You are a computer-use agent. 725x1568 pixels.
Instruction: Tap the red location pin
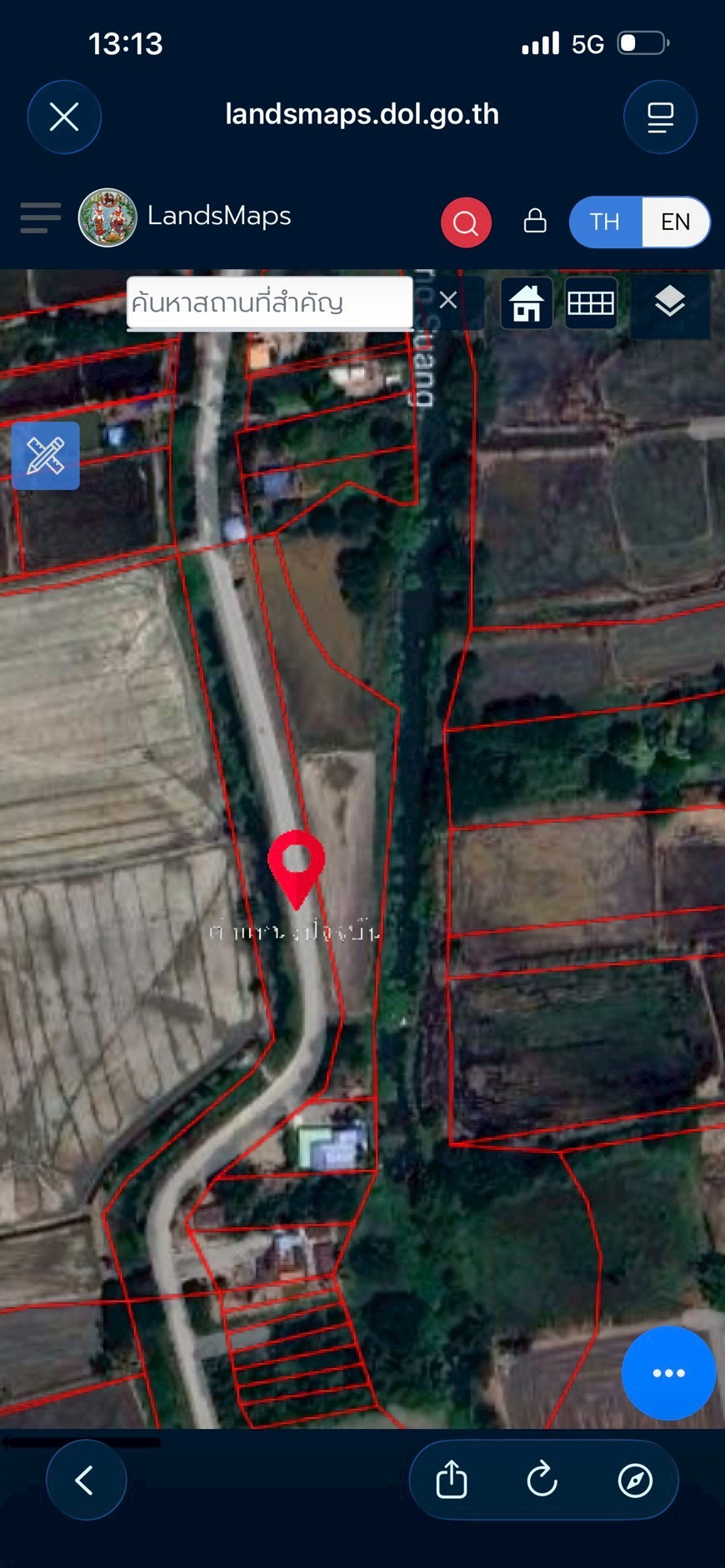click(x=296, y=863)
